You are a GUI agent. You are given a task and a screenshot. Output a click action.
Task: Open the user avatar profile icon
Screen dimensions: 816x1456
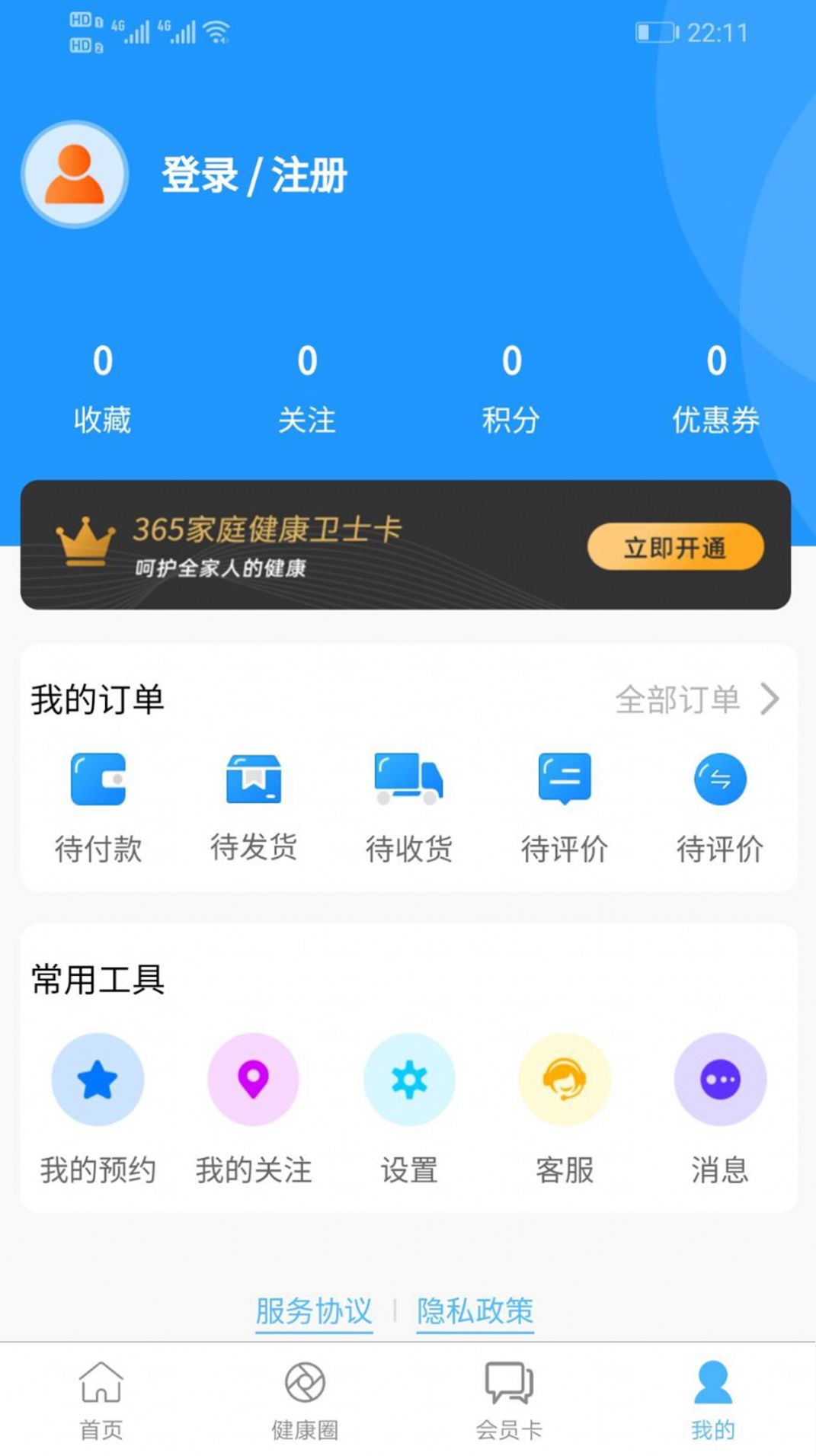[74, 173]
